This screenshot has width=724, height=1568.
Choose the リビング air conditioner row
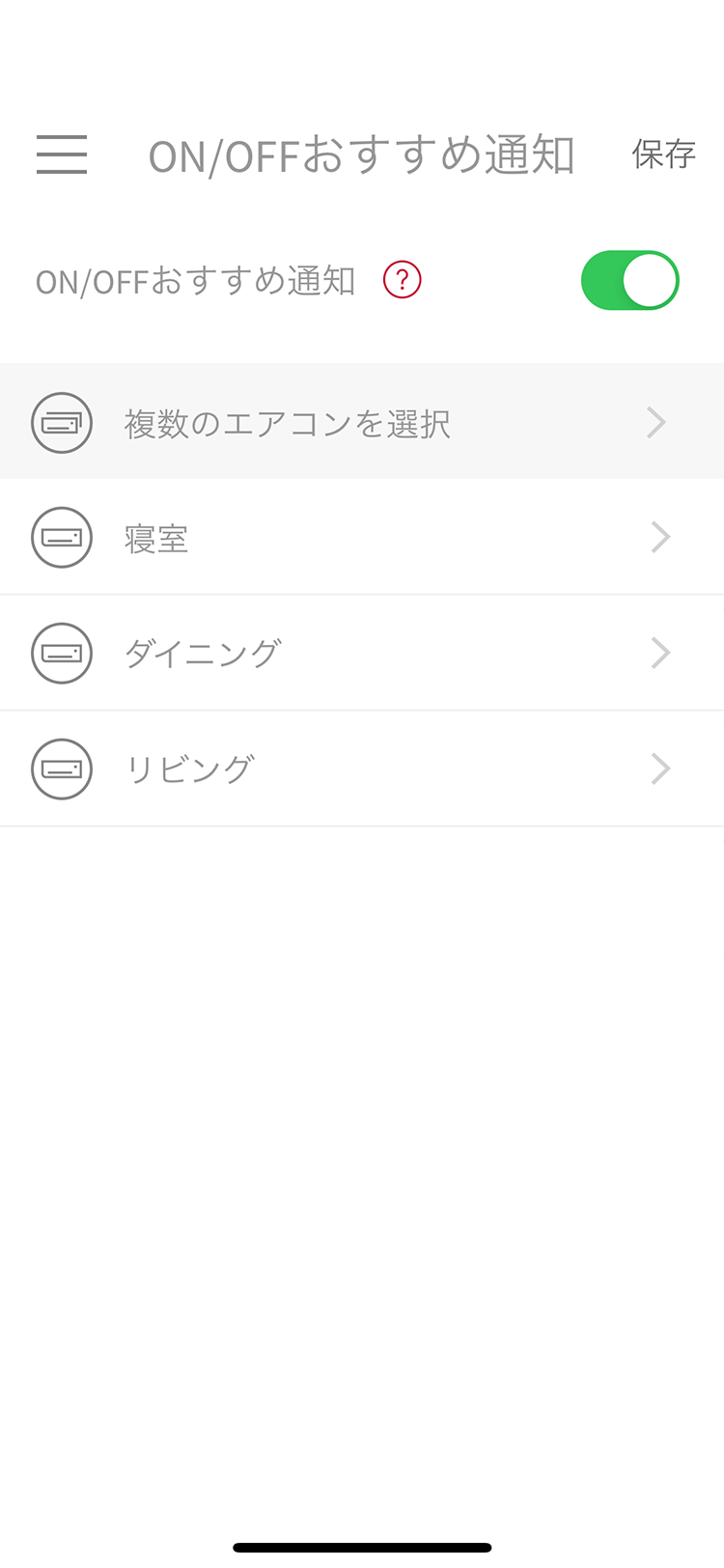click(x=362, y=769)
